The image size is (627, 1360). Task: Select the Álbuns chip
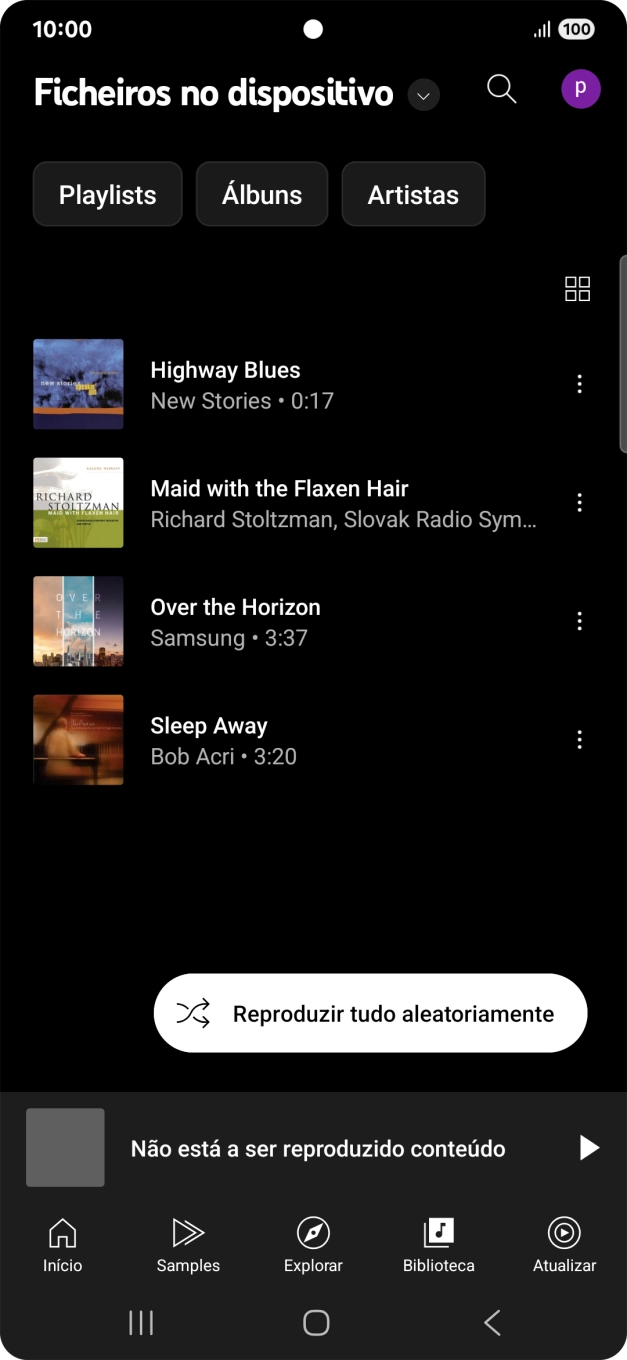click(x=262, y=194)
